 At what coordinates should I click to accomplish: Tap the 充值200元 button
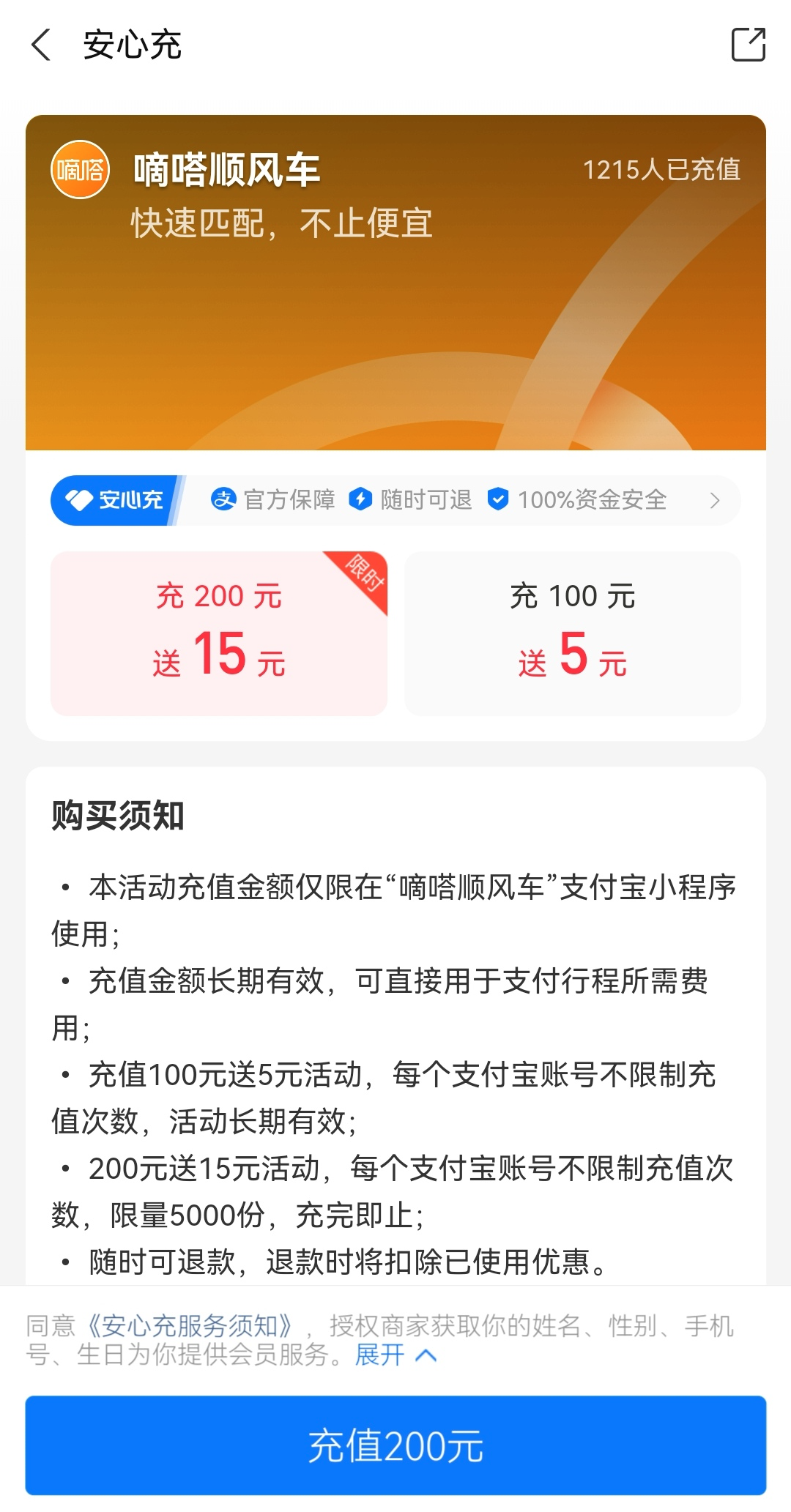395,1445
